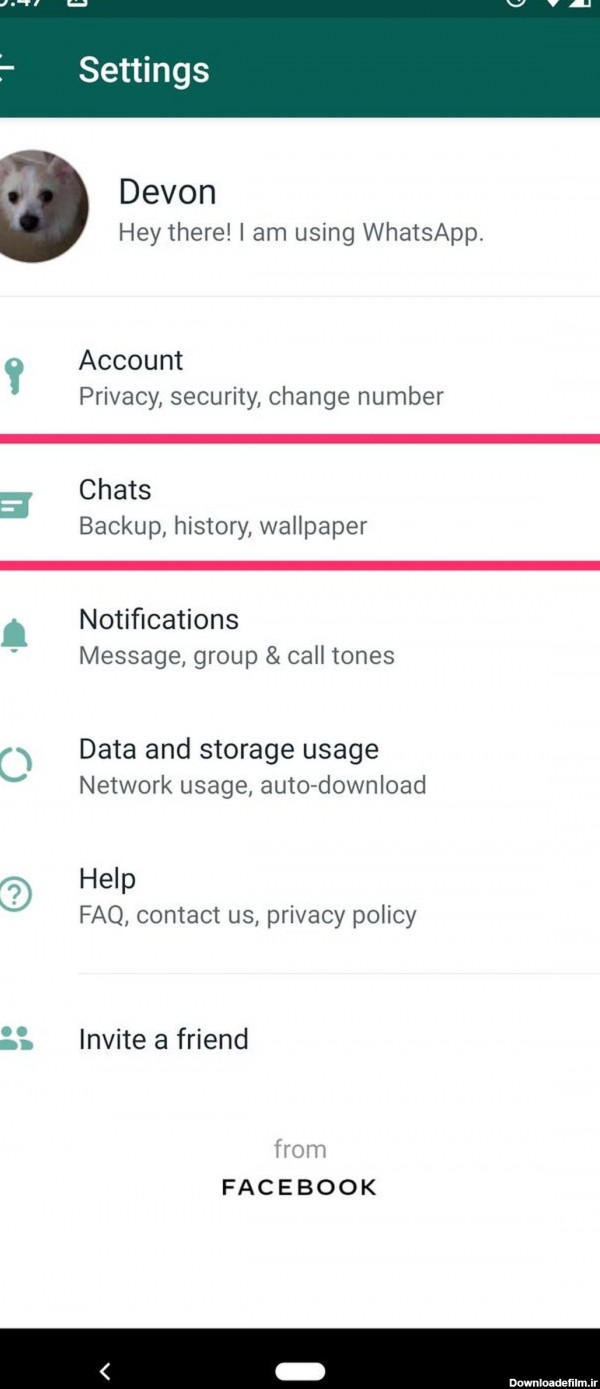The height and width of the screenshot is (1389, 600).
Task: Go back using the app bar arrow
Action: point(8,69)
